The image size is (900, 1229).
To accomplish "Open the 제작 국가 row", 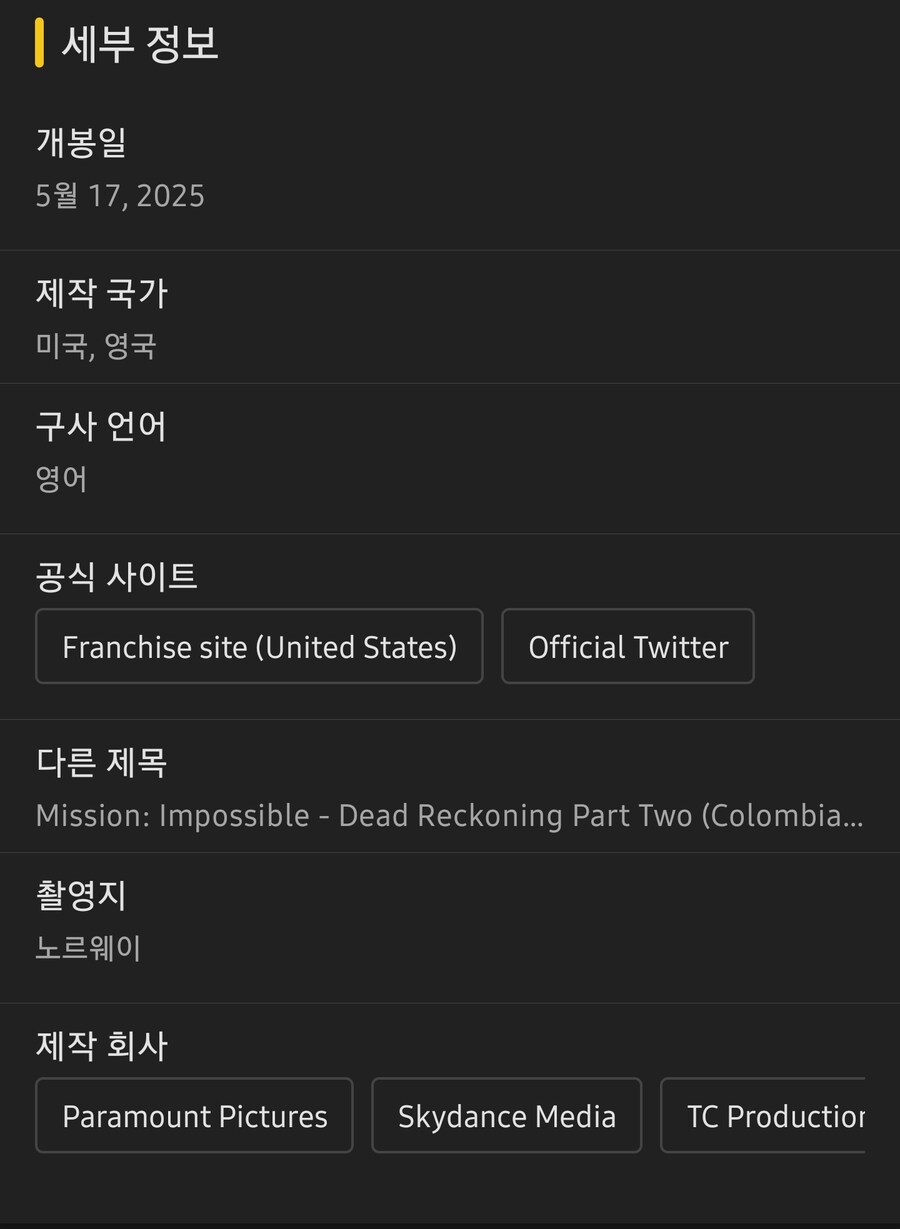I will click(x=450, y=318).
